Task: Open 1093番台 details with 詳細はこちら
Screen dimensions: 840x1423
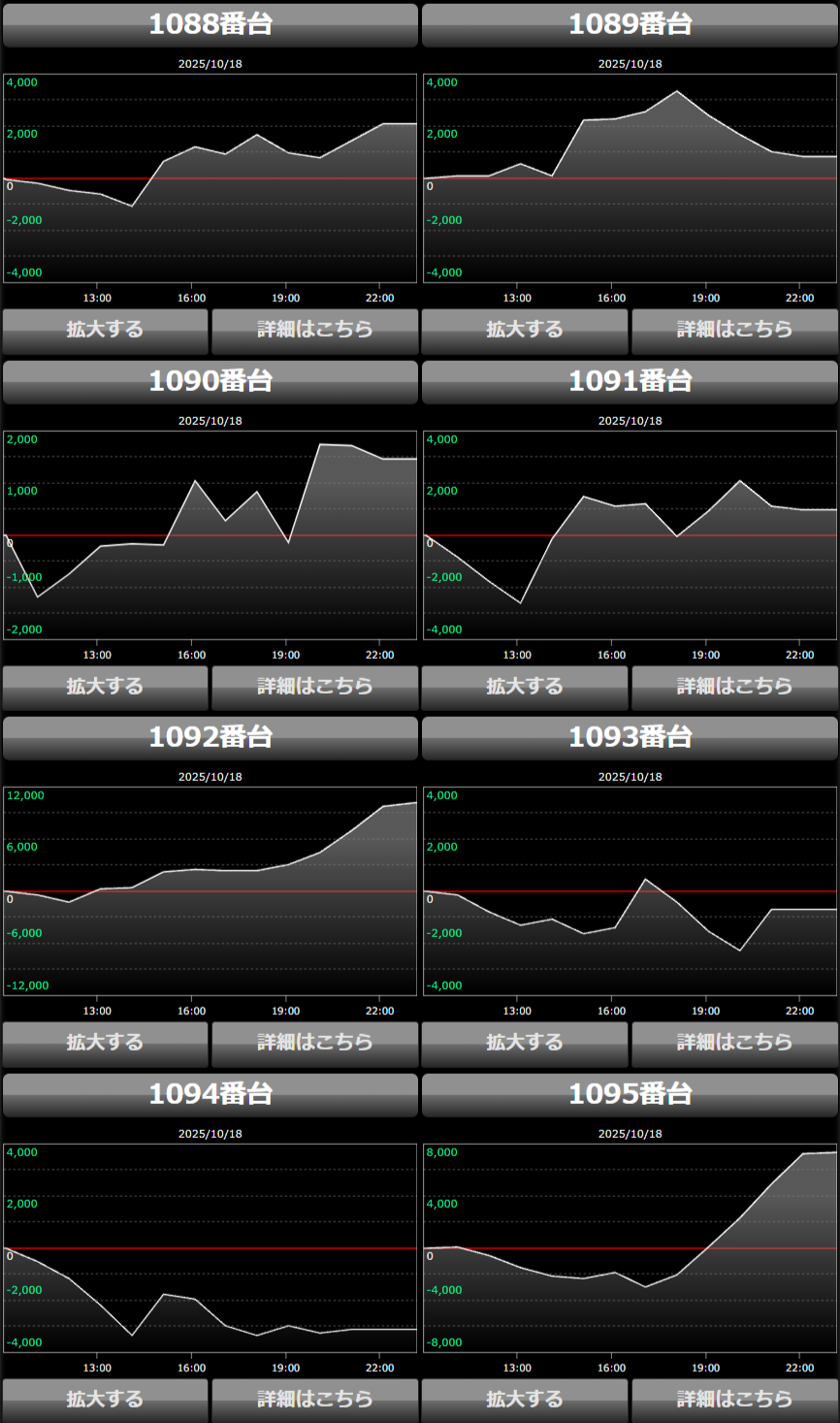Action: (x=734, y=1043)
